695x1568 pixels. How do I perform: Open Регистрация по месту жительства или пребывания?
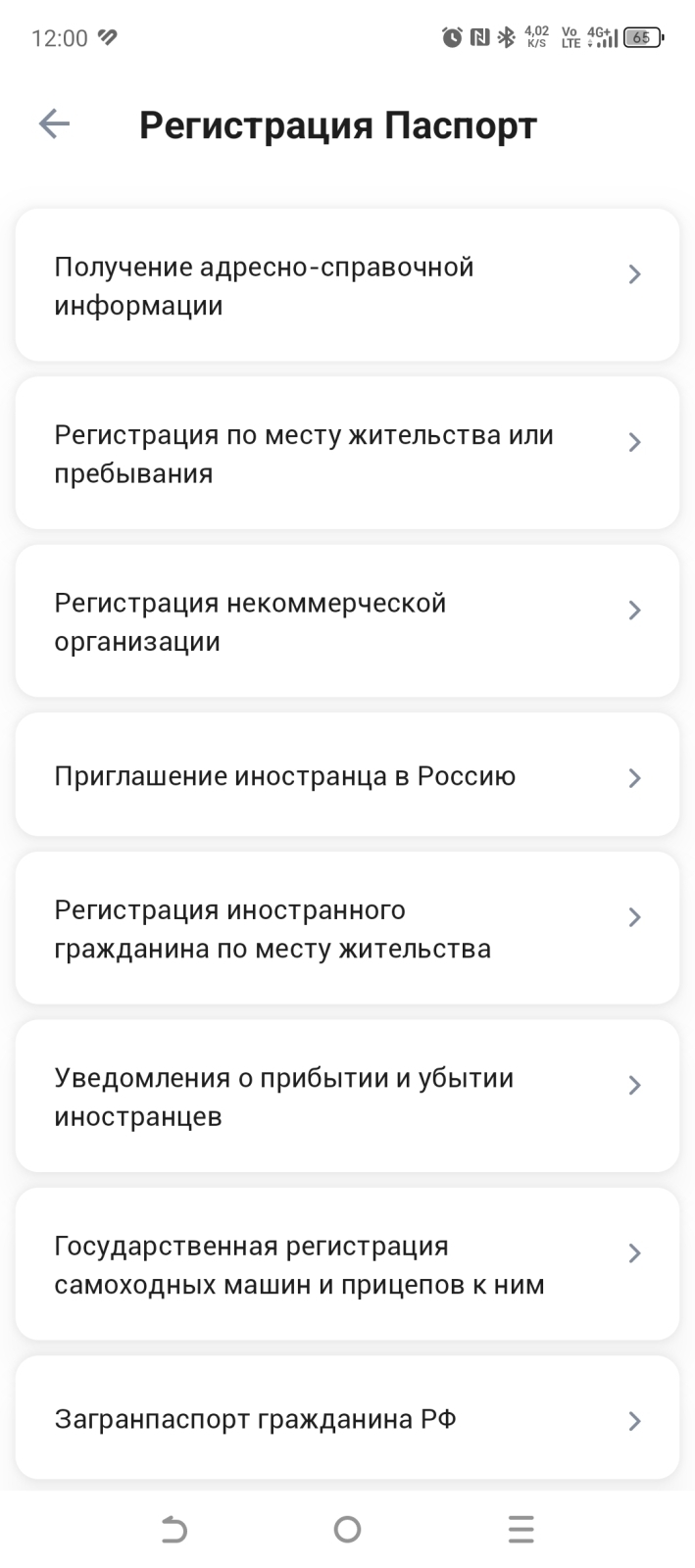coord(347,453)
